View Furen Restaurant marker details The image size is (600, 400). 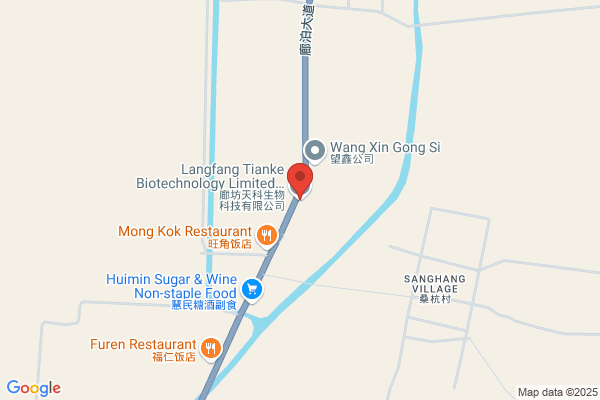(210, 349)
